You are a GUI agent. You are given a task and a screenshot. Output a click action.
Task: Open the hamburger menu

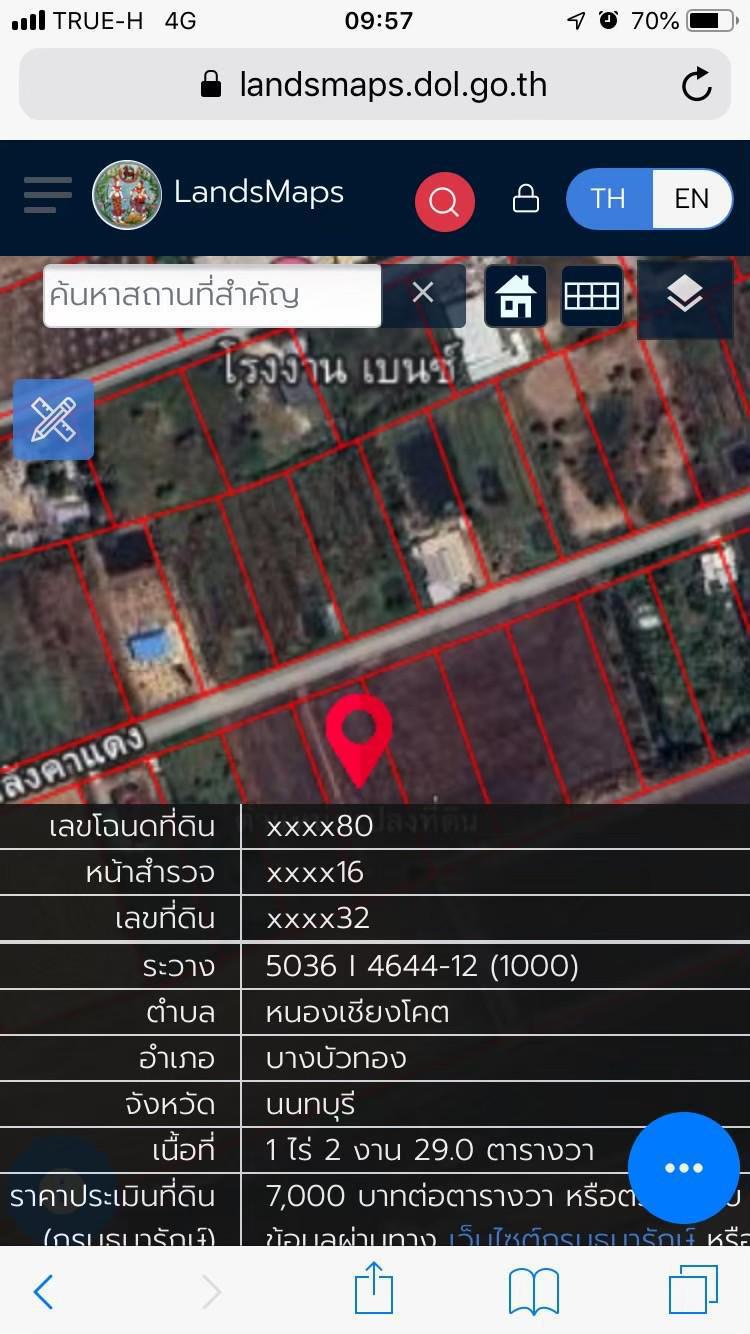[47, 195]
